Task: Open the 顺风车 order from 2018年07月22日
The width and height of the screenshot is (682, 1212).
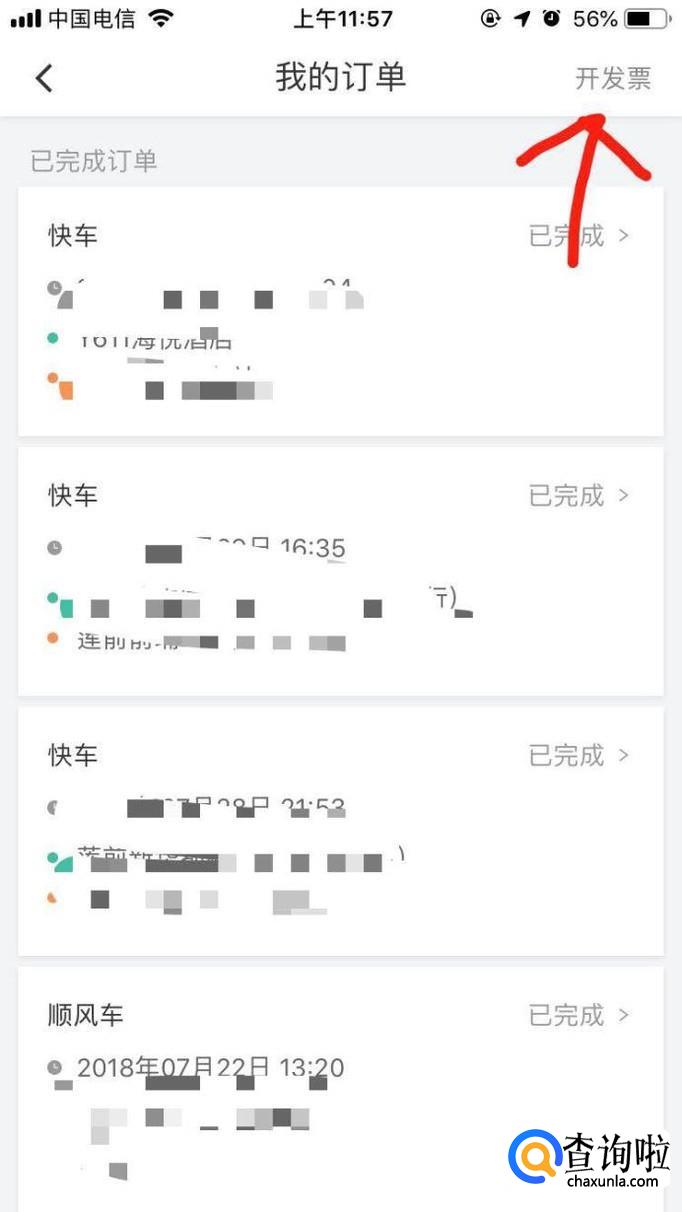Action: click(x=340, y=1080)
